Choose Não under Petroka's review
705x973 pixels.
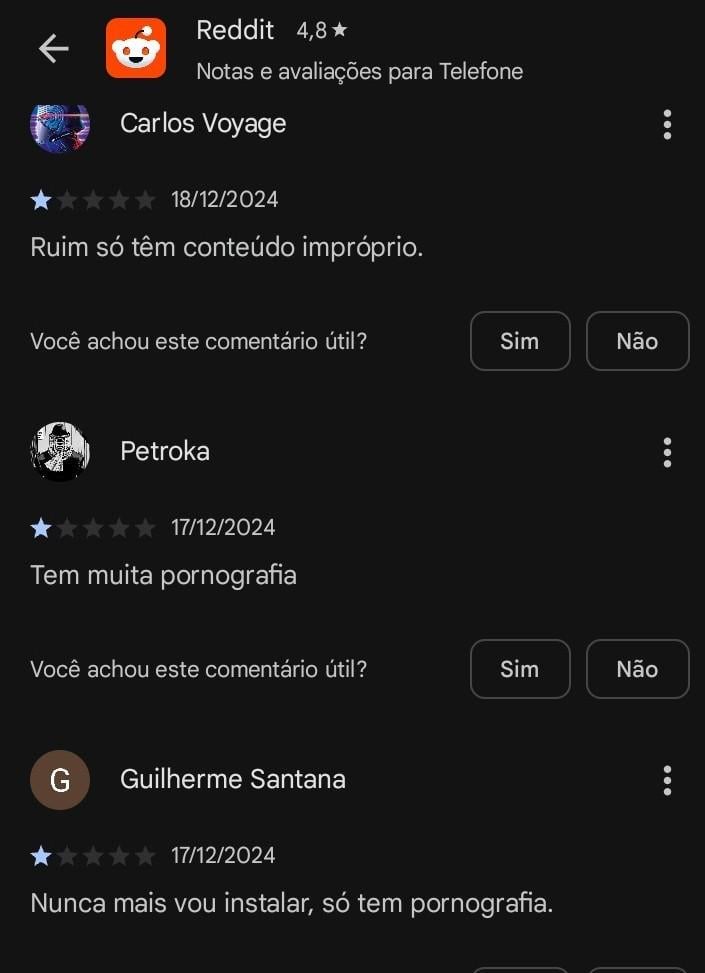point(637,669)
